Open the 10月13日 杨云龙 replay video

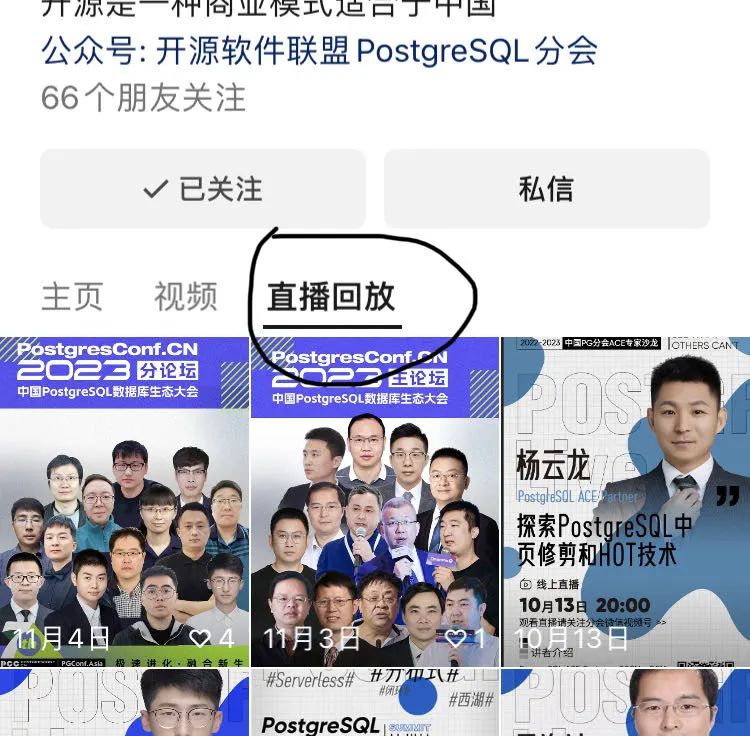626,500
